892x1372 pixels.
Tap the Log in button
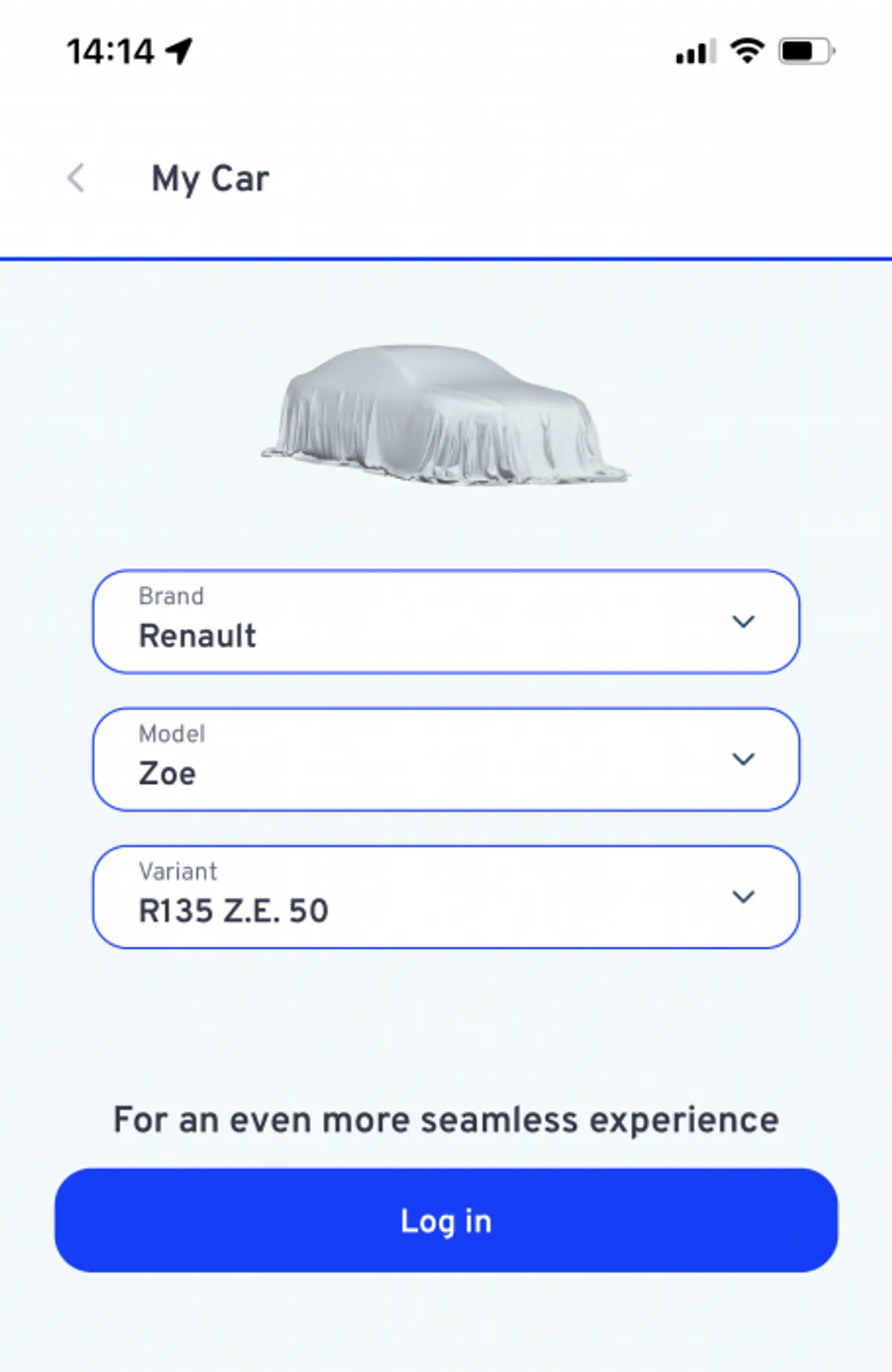coord(446,1220)
